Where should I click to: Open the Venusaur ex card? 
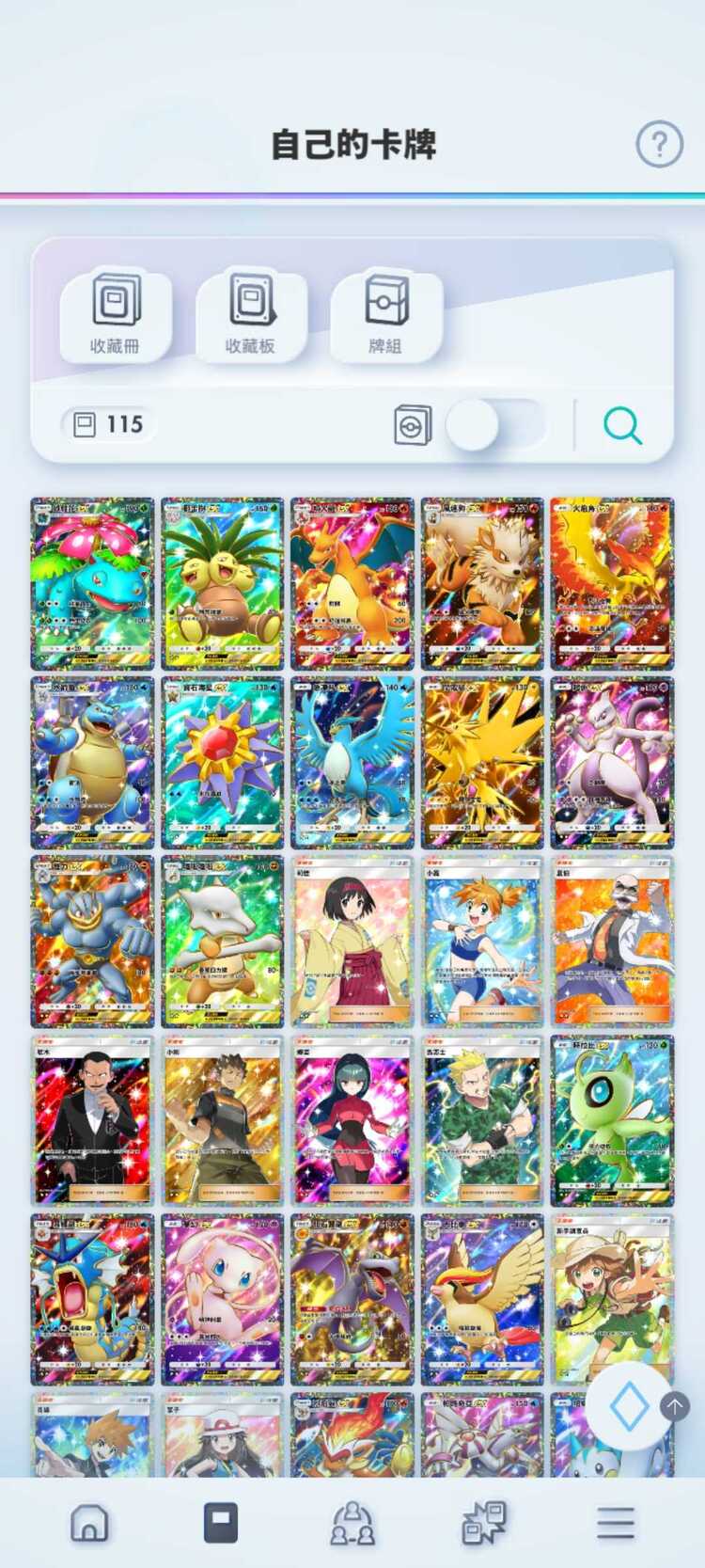tap(92, 583)
